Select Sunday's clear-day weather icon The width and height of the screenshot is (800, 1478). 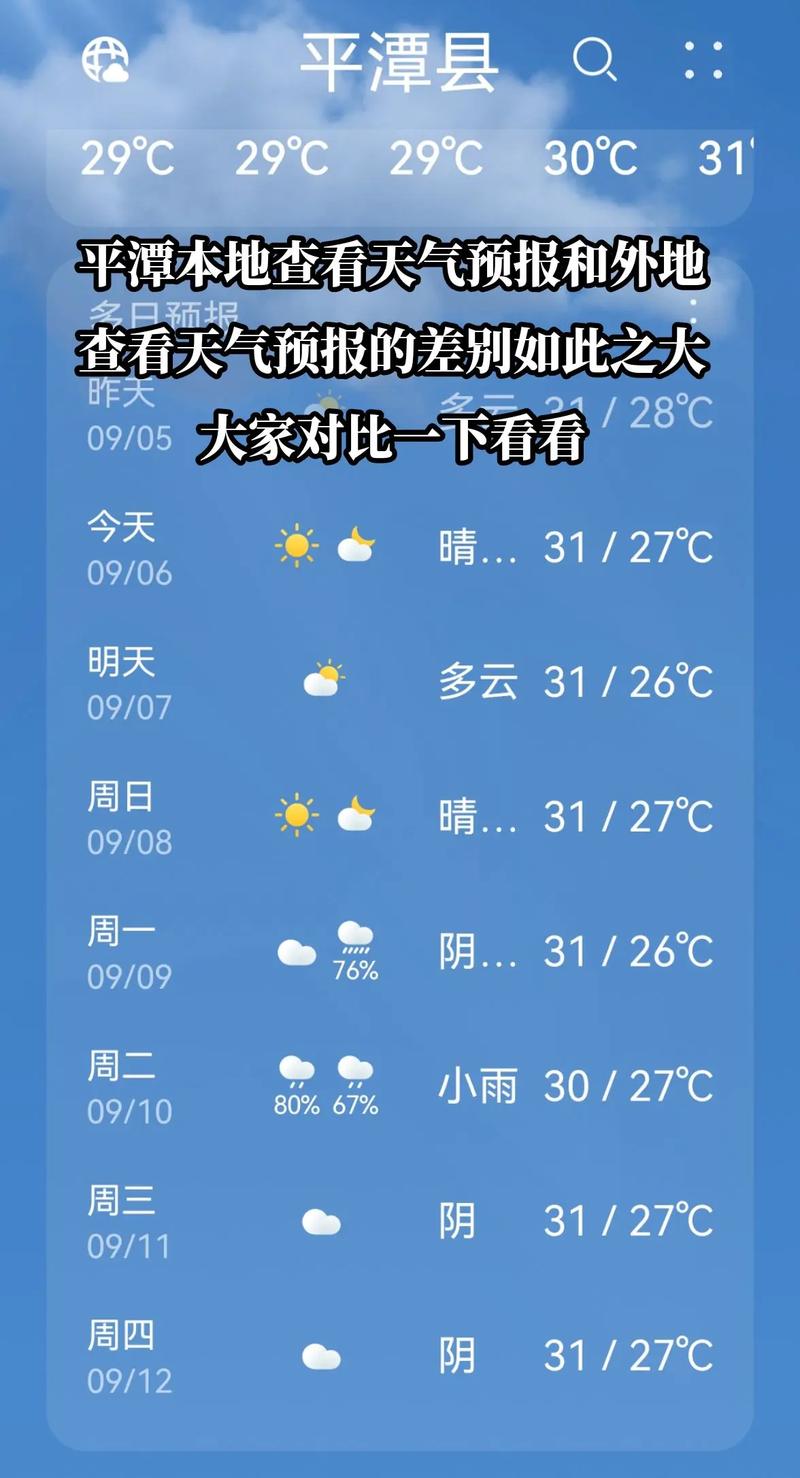click(x=297, y=816)
